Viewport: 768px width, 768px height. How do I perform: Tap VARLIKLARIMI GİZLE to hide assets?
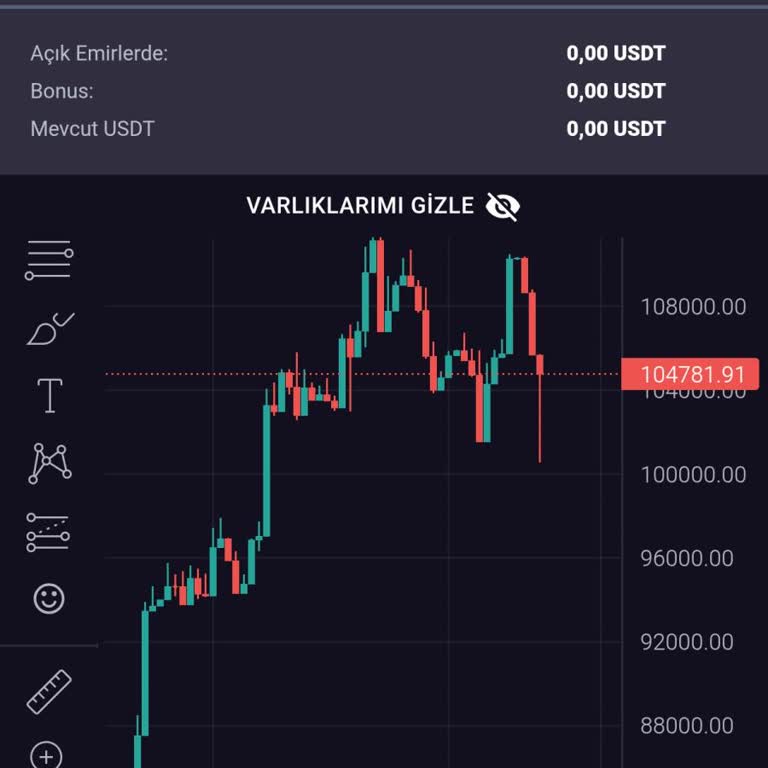point(383,206)
